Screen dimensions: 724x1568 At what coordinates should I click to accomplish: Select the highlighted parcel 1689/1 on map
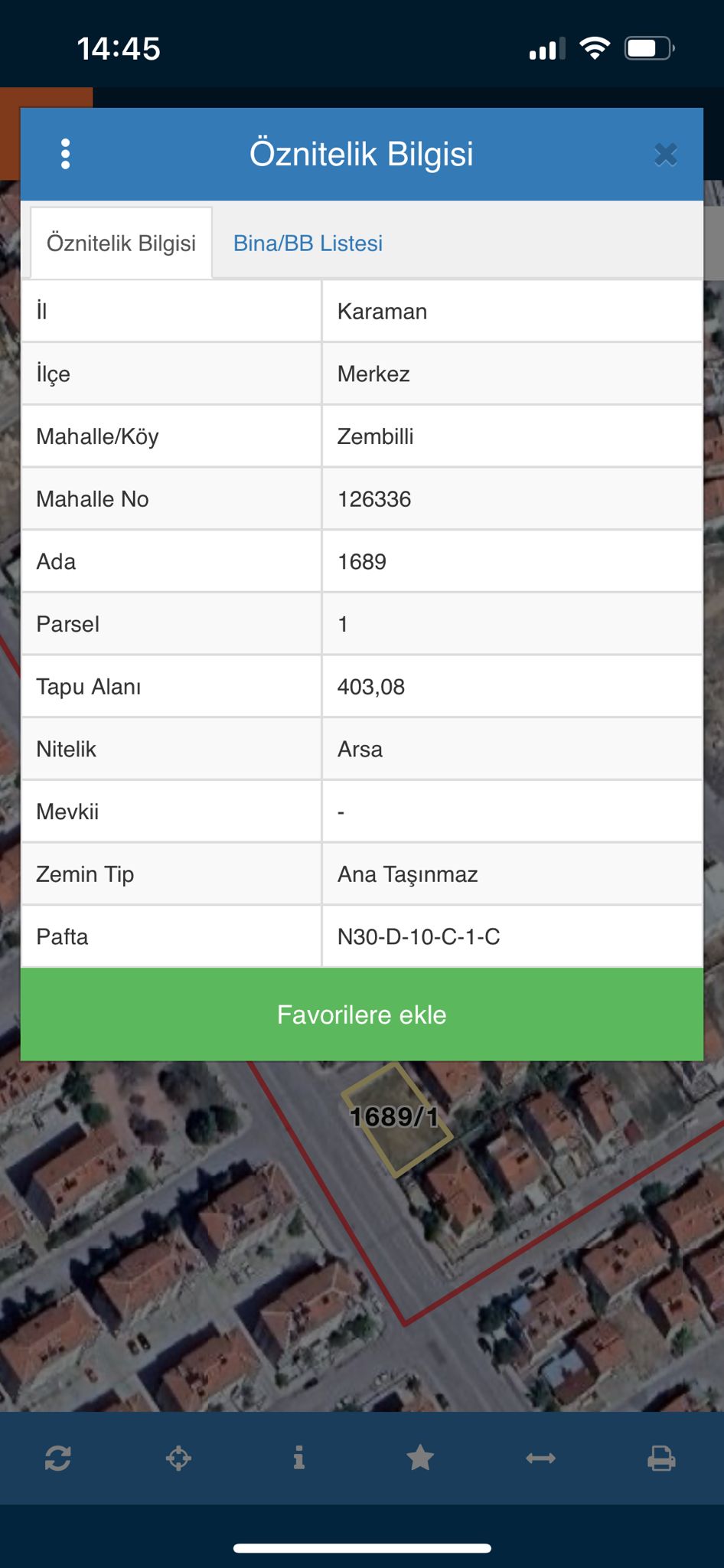(x=398, y=1119)
